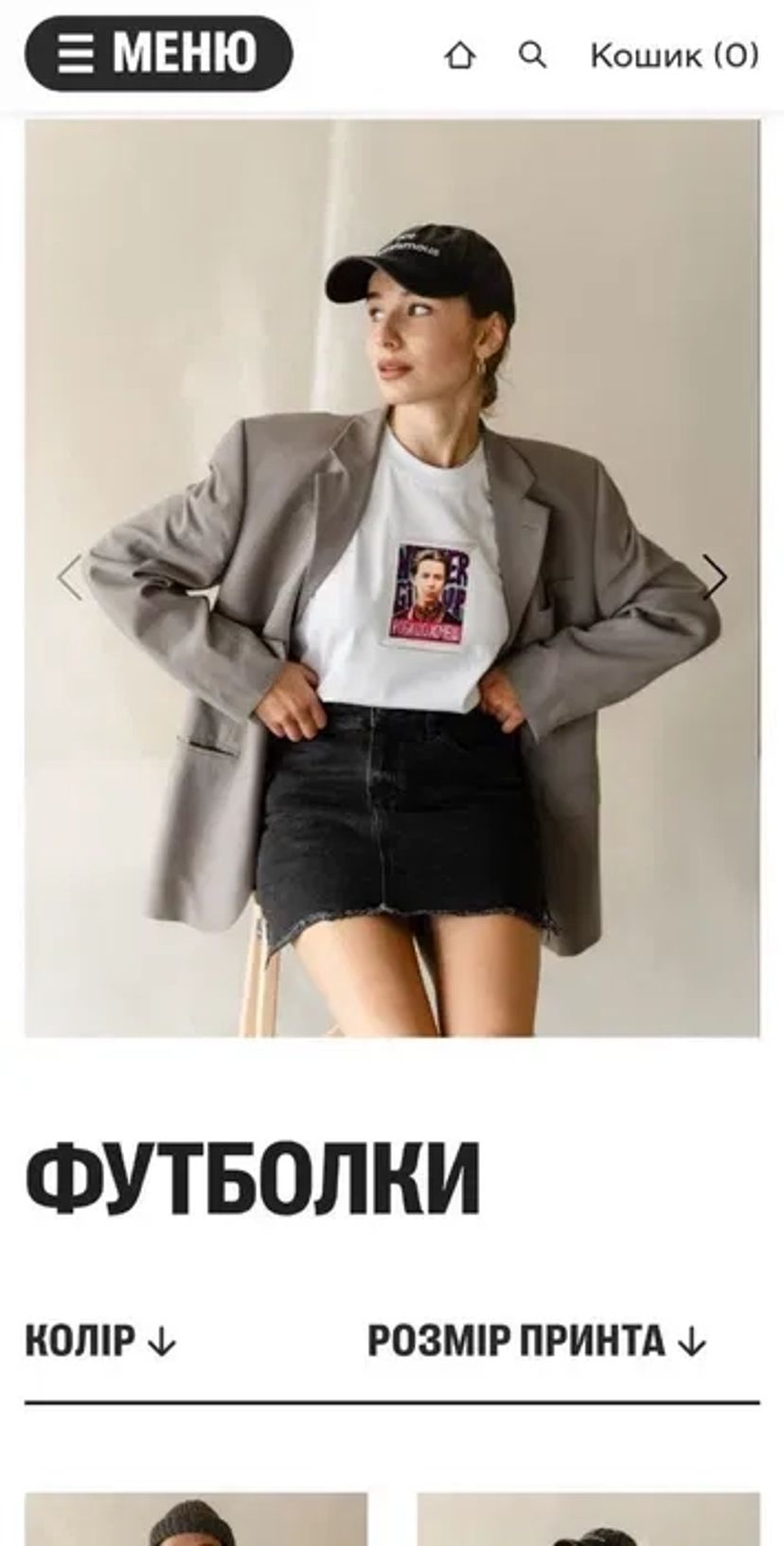
Task: Go to the home page icon
Action: click(460, 56)
